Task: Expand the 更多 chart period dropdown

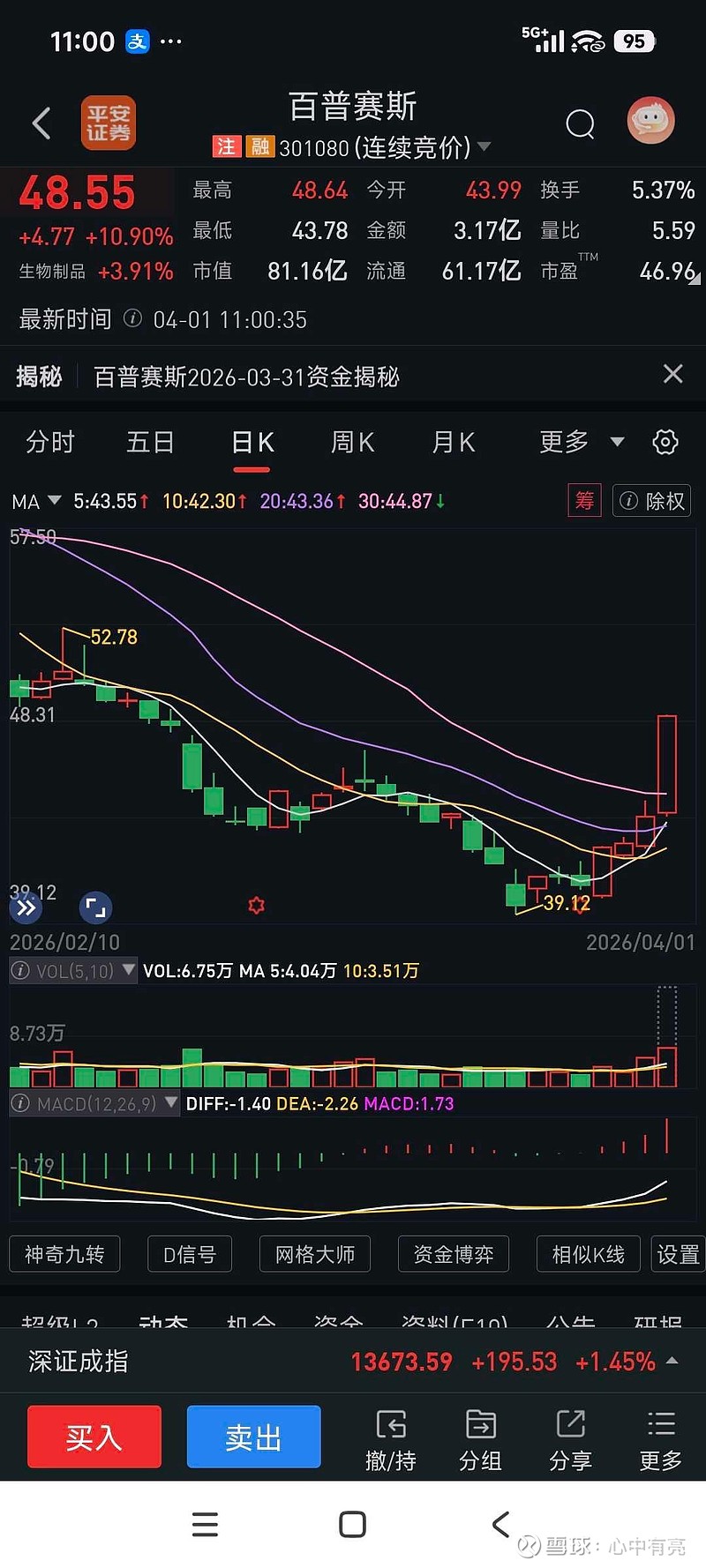Action: pyautogui.click(x=579, y=442)
